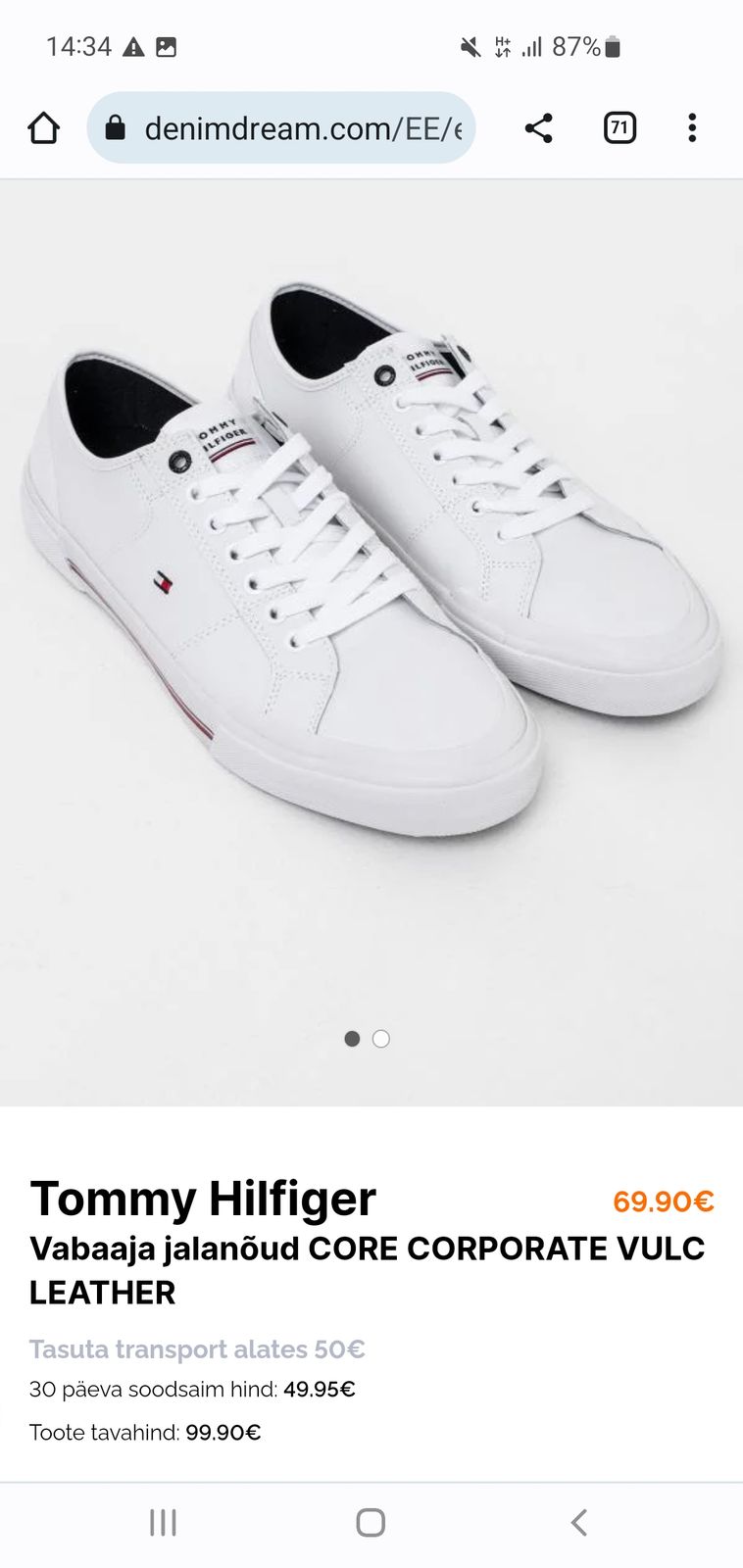Open the tab switcher showing 71 tabs
The width and height of the screenshot is (743, 1568).
(x=619, y=128)
